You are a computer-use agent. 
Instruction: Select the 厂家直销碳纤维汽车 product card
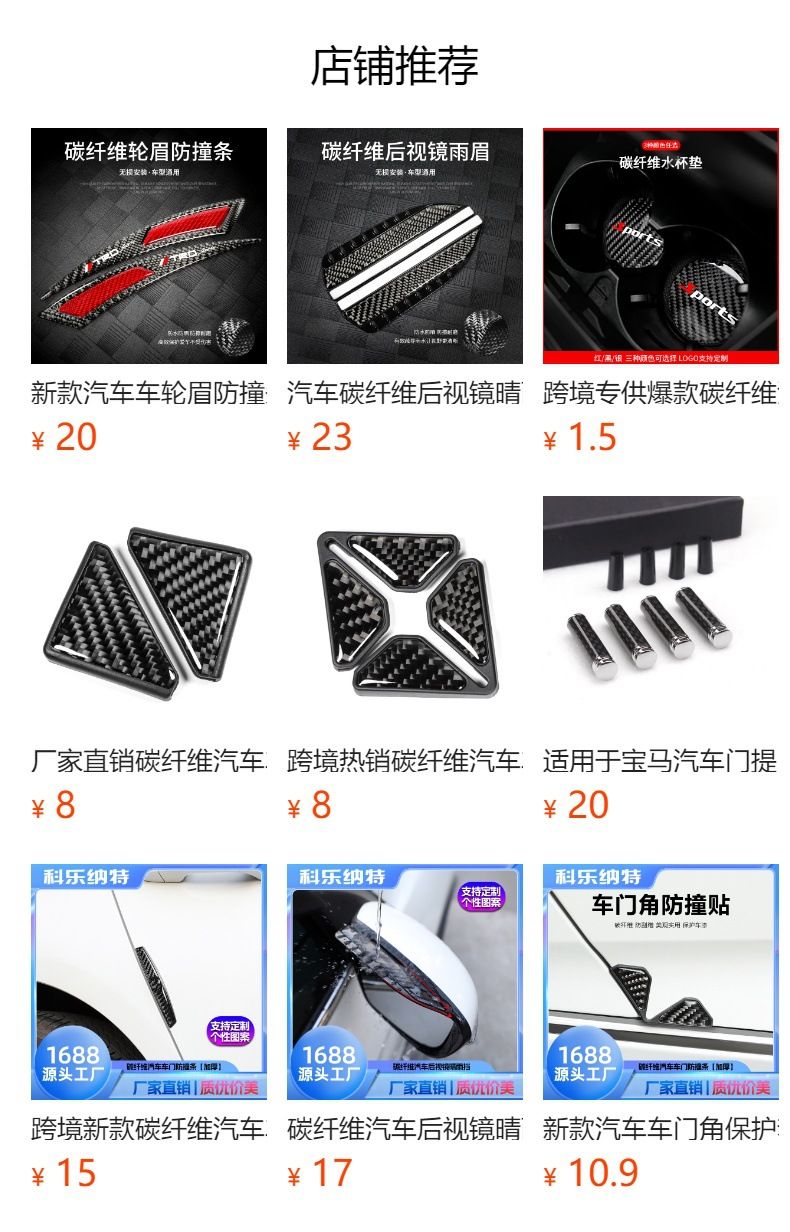(x=149, y=614)
